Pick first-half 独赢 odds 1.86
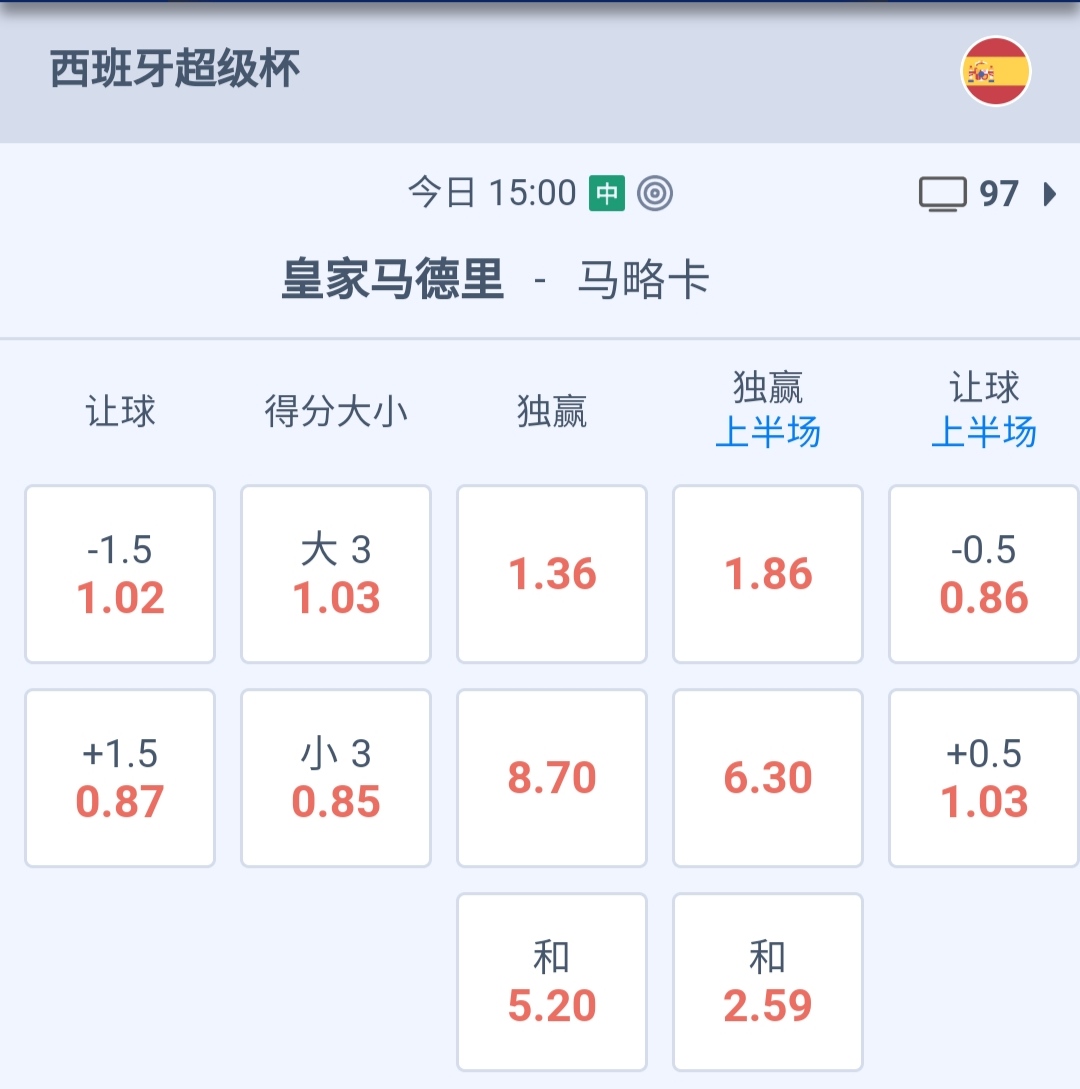 point(768,574)
